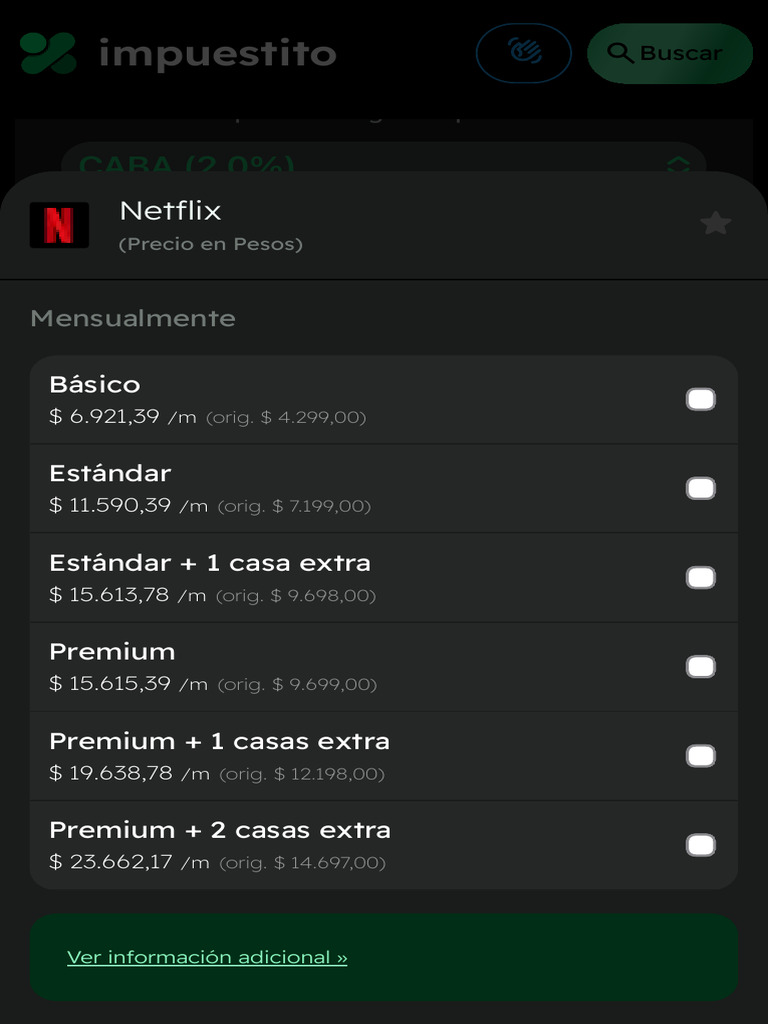
Task: Open Ver información adicional link
Action: [x=207, y=957]
